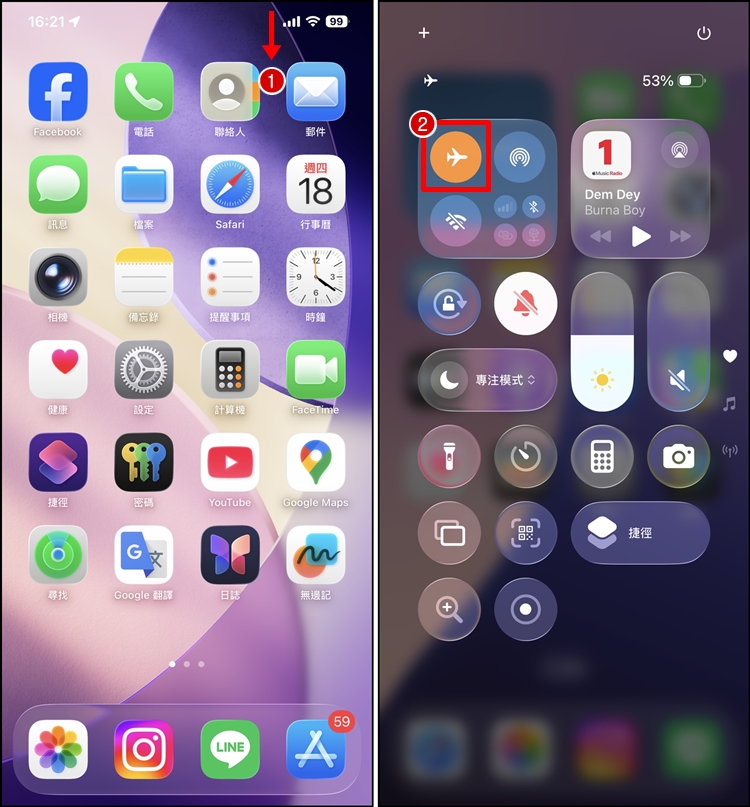Toggle AirDrop in the connectivity panel
The height and width of the screenshot is (807, 750).
click(x=519, y=157)
